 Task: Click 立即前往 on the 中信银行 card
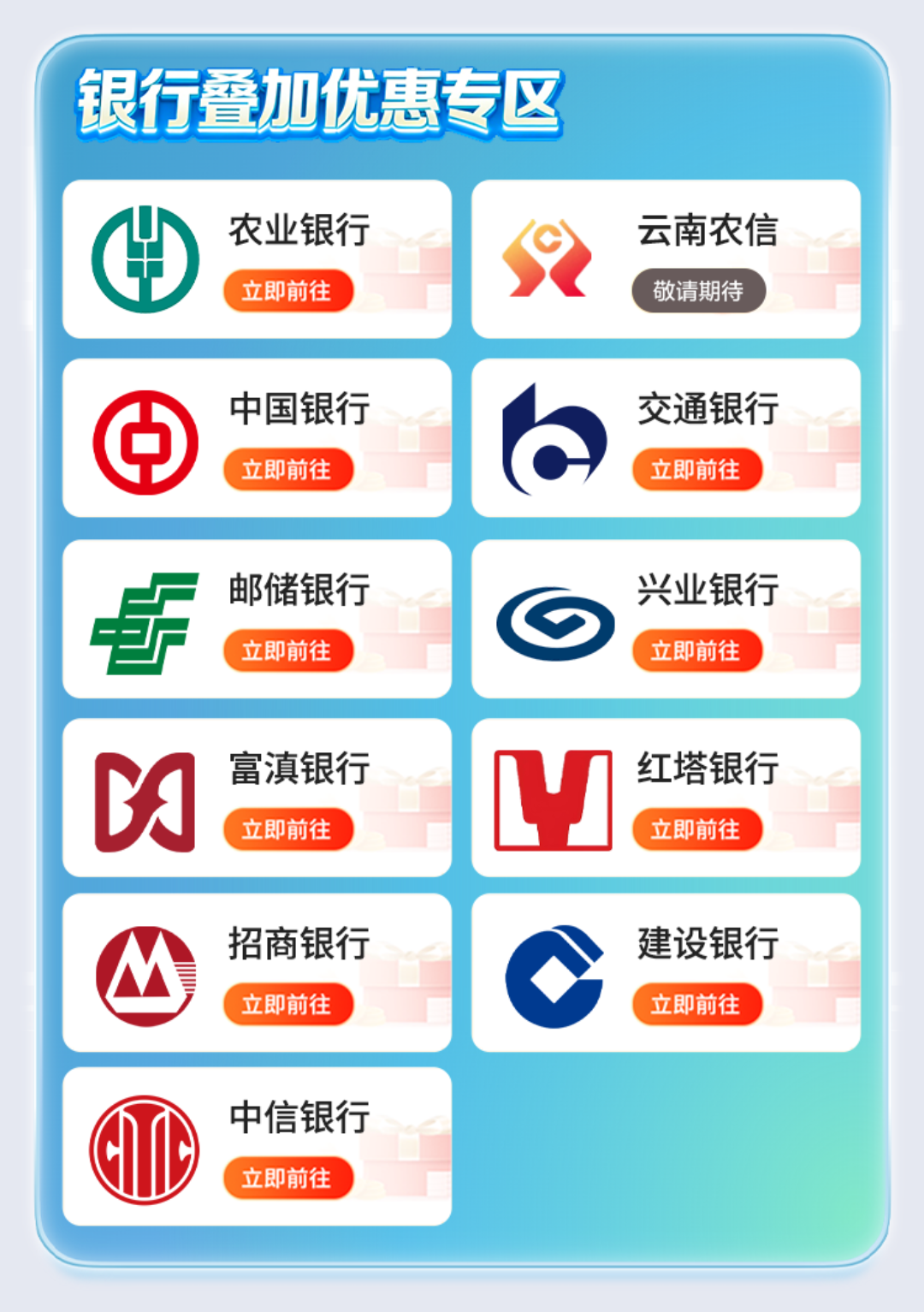(288, 1178)
